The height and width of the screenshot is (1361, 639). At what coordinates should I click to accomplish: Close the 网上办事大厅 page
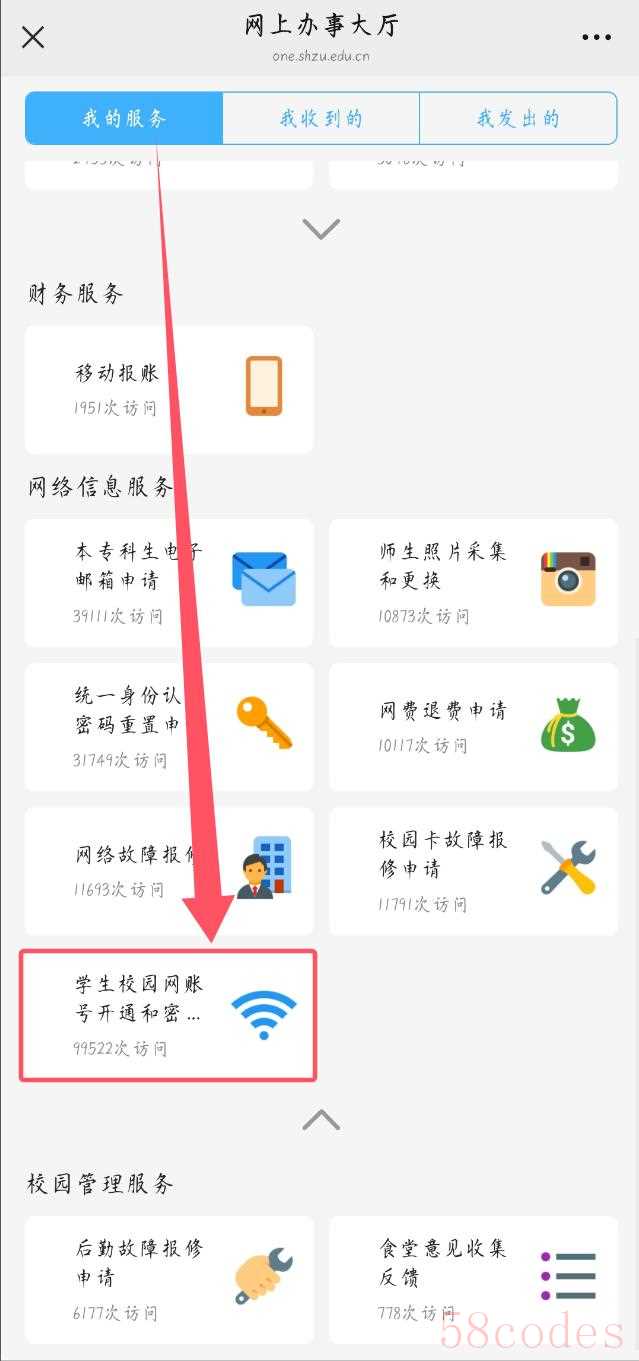click(x=33, y=38)
